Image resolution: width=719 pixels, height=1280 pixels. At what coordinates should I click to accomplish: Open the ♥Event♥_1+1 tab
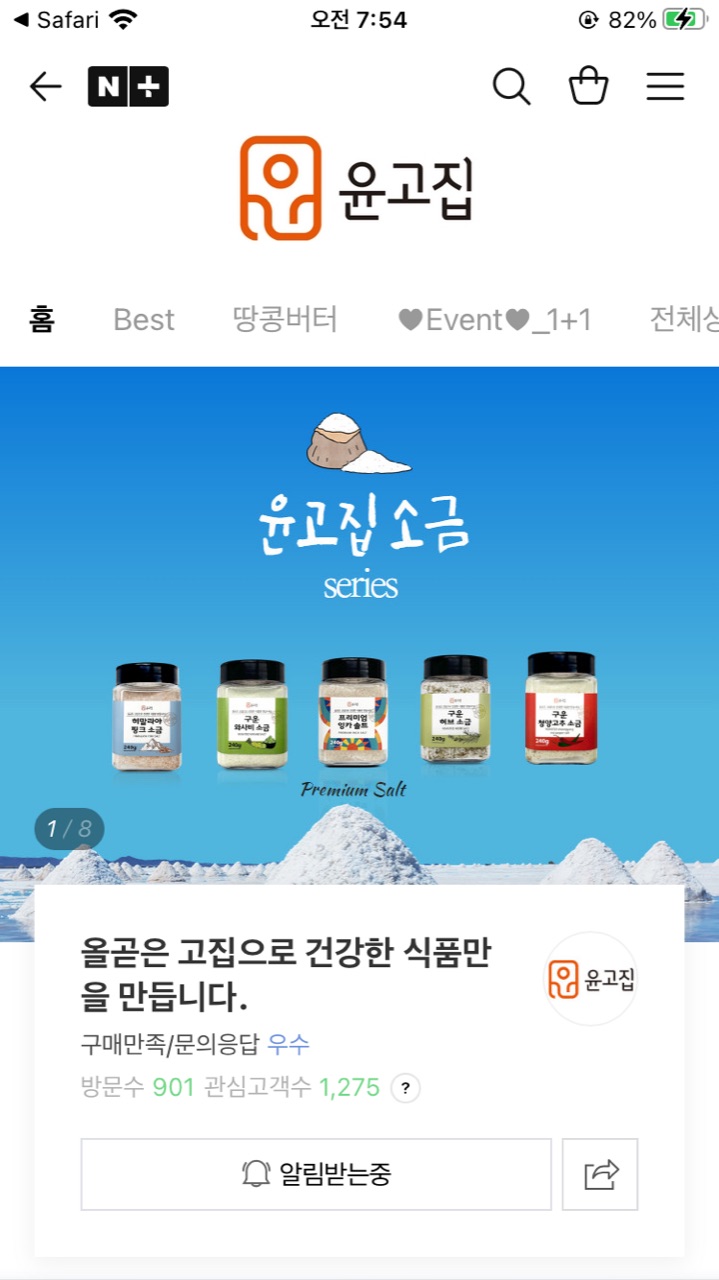pyautogui.click(x=495, y=320)
